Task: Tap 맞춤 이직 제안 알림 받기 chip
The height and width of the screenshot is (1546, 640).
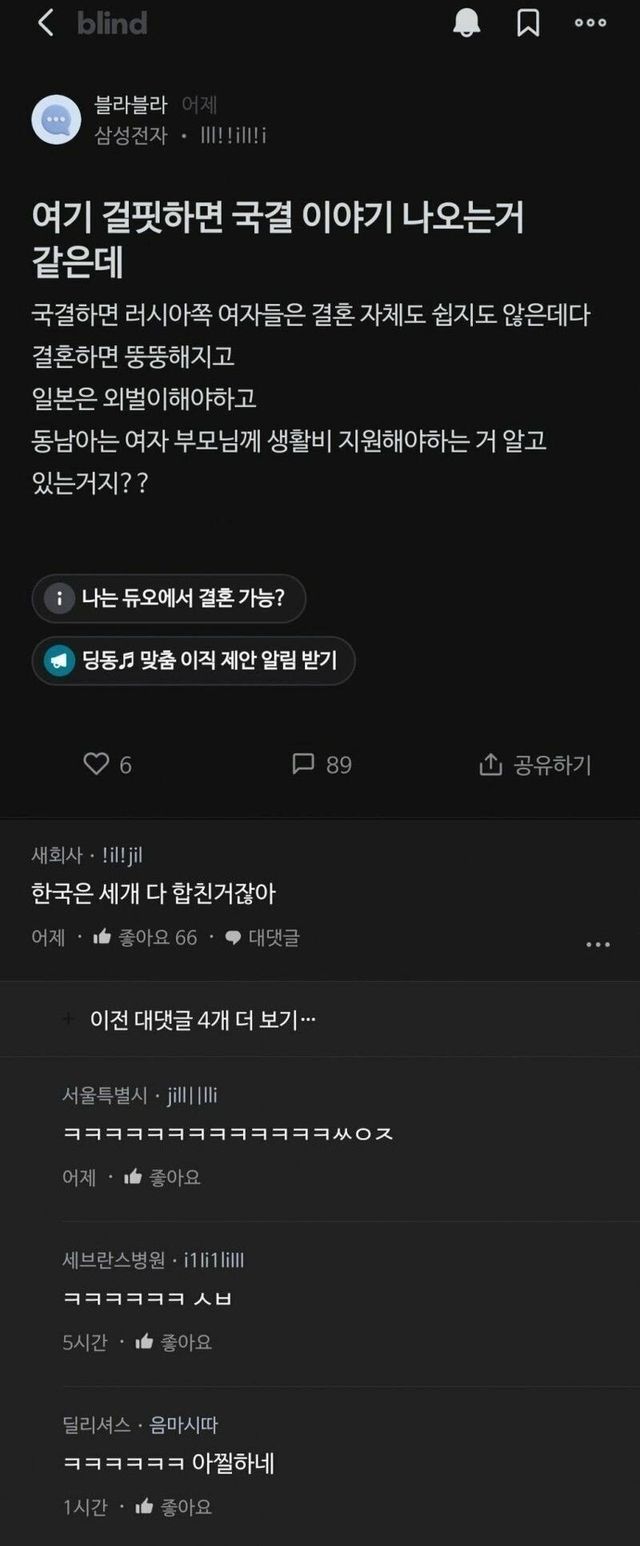Action: 193,660
